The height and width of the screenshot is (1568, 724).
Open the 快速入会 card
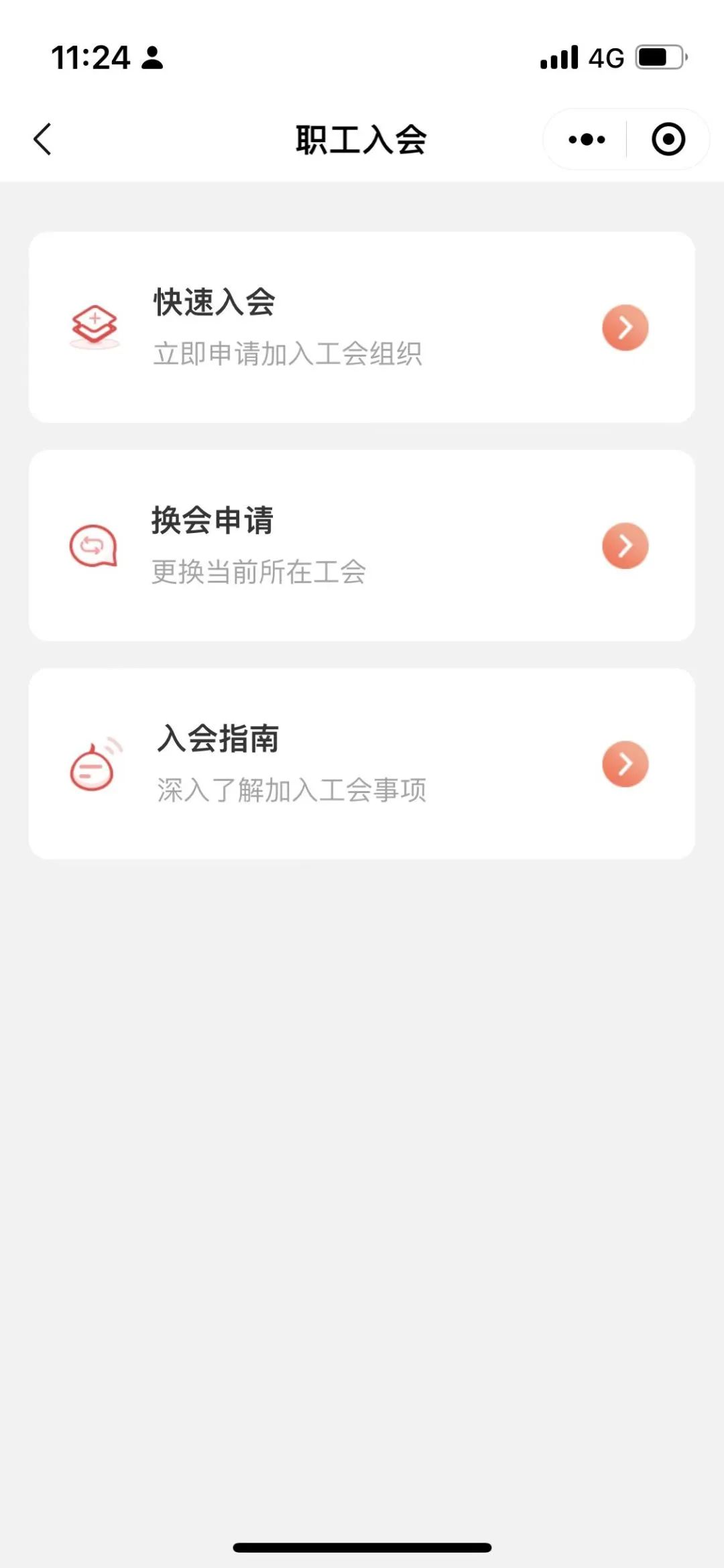[x=362, y=327]
